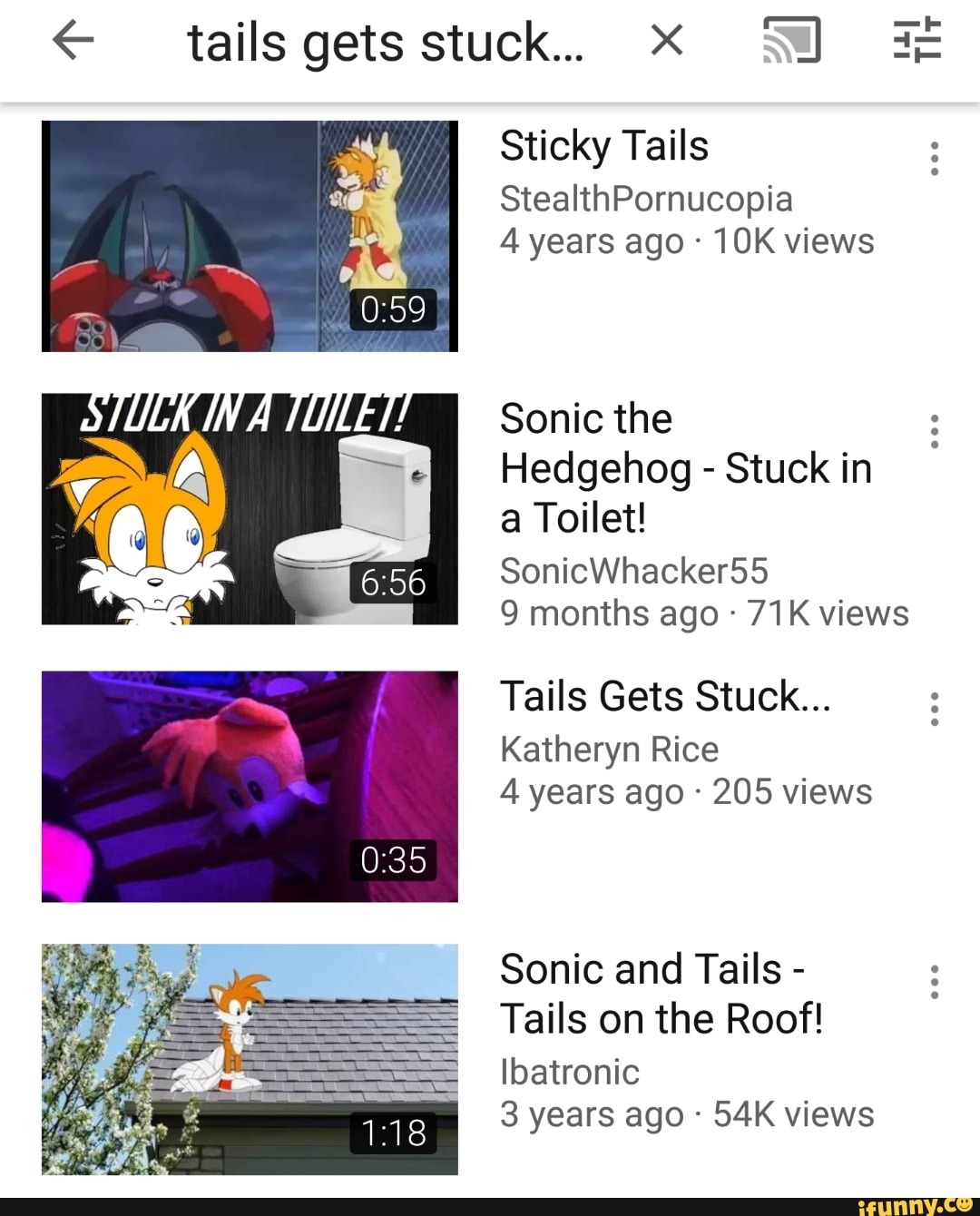
Task: Open options for Stuck in a Toilet video
Action: pyautogui.click(x=934, y=431)
